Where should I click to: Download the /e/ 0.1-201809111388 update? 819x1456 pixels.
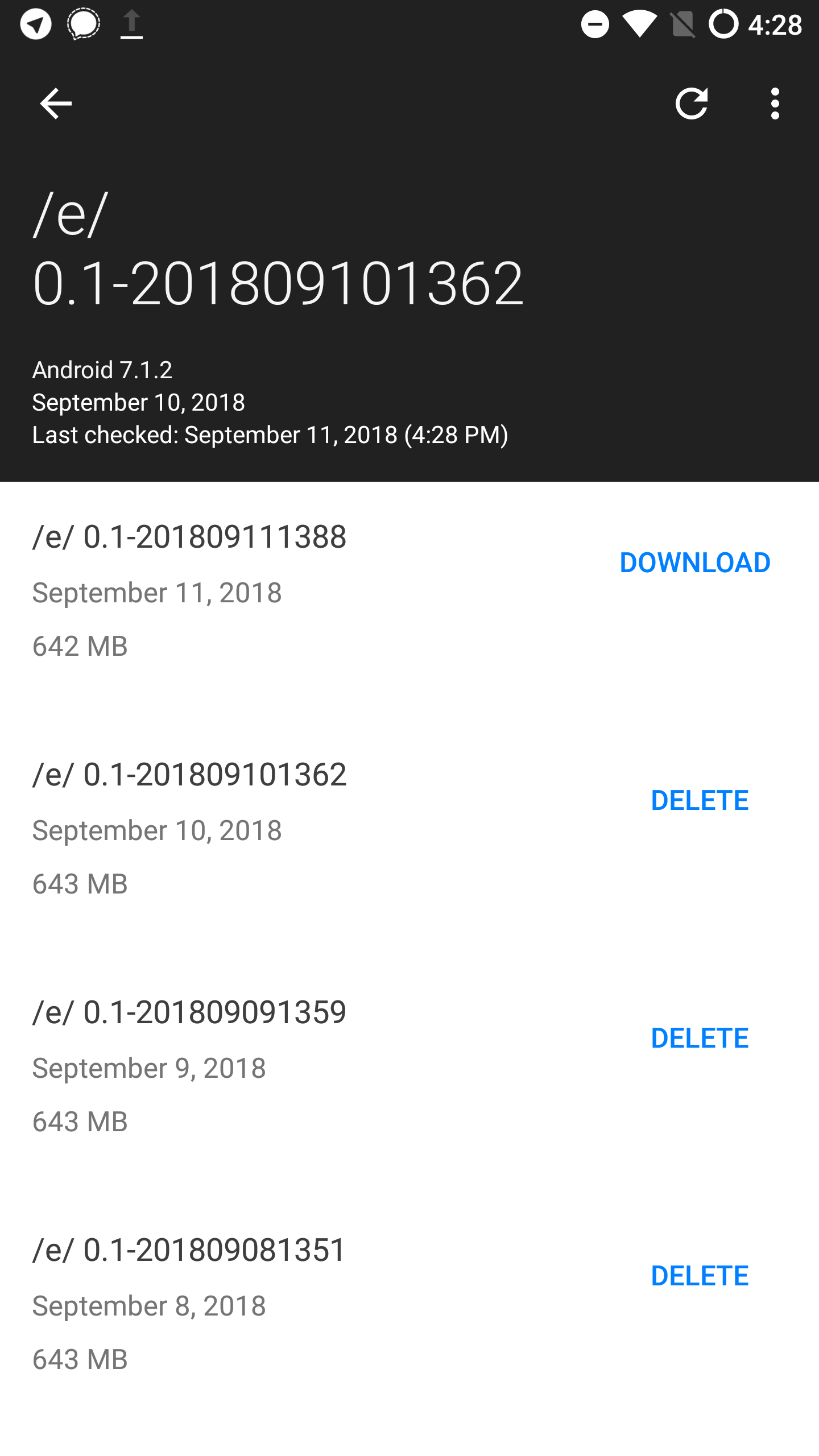pos(694,562)
